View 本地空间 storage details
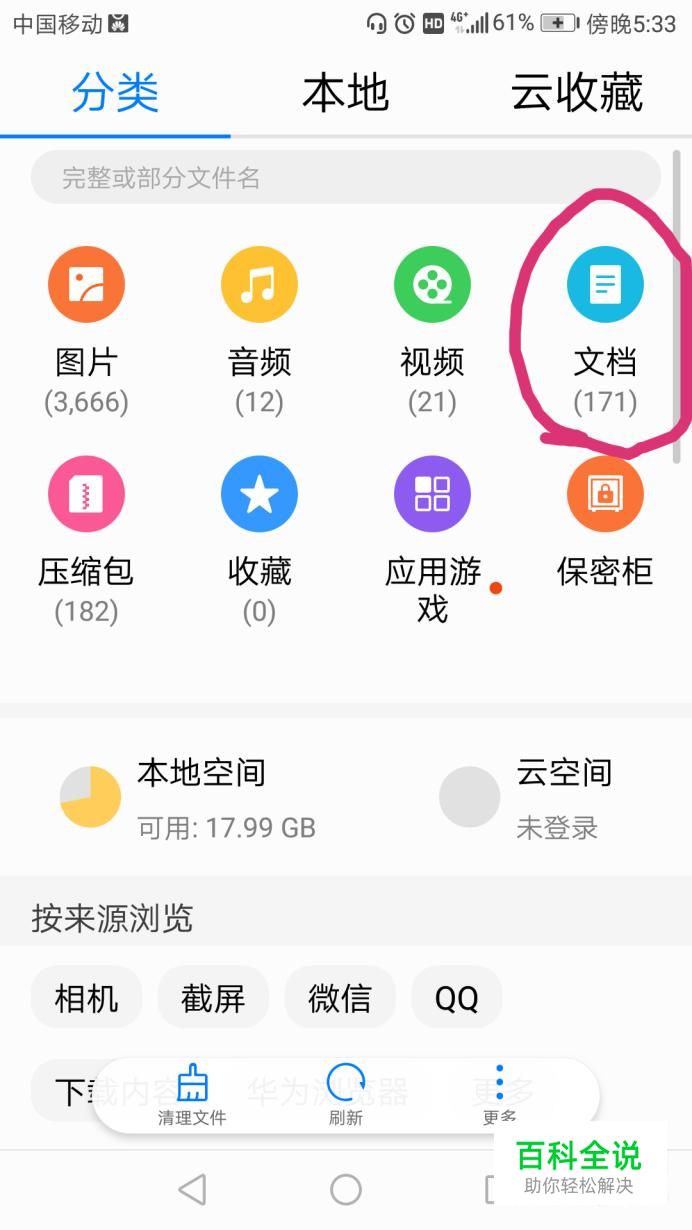 (x=190, y=797)
